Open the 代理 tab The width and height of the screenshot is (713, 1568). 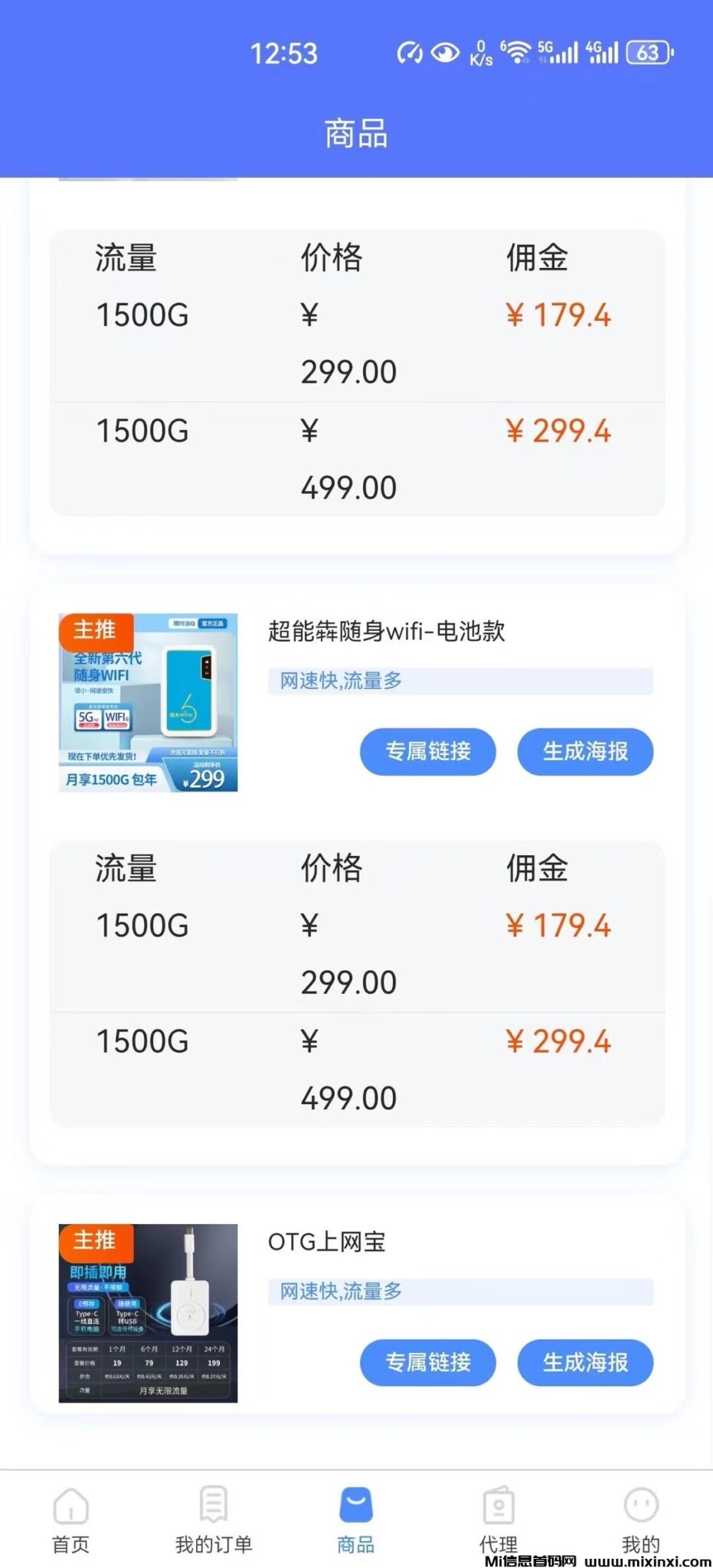499,1520
